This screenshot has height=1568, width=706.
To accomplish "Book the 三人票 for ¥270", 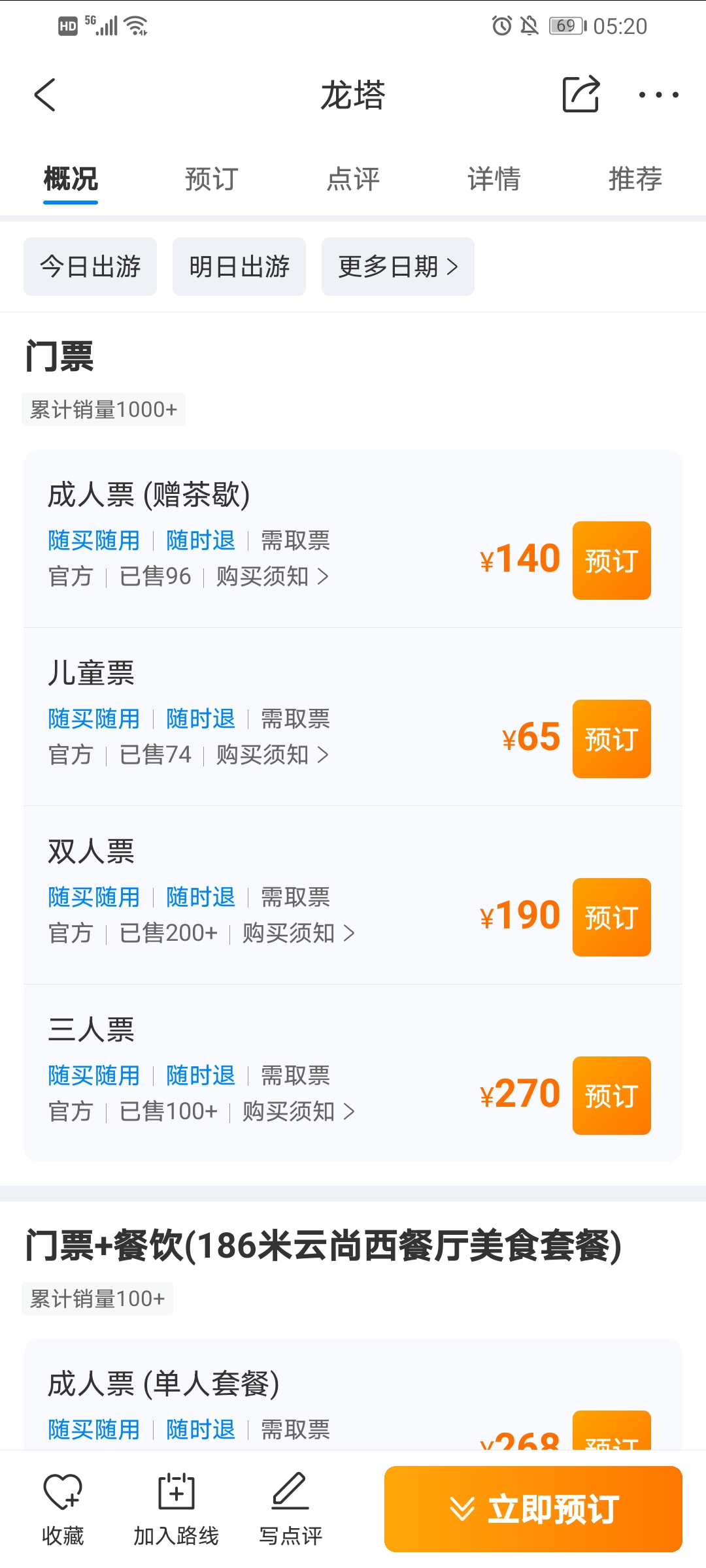I will point(612,1096).
